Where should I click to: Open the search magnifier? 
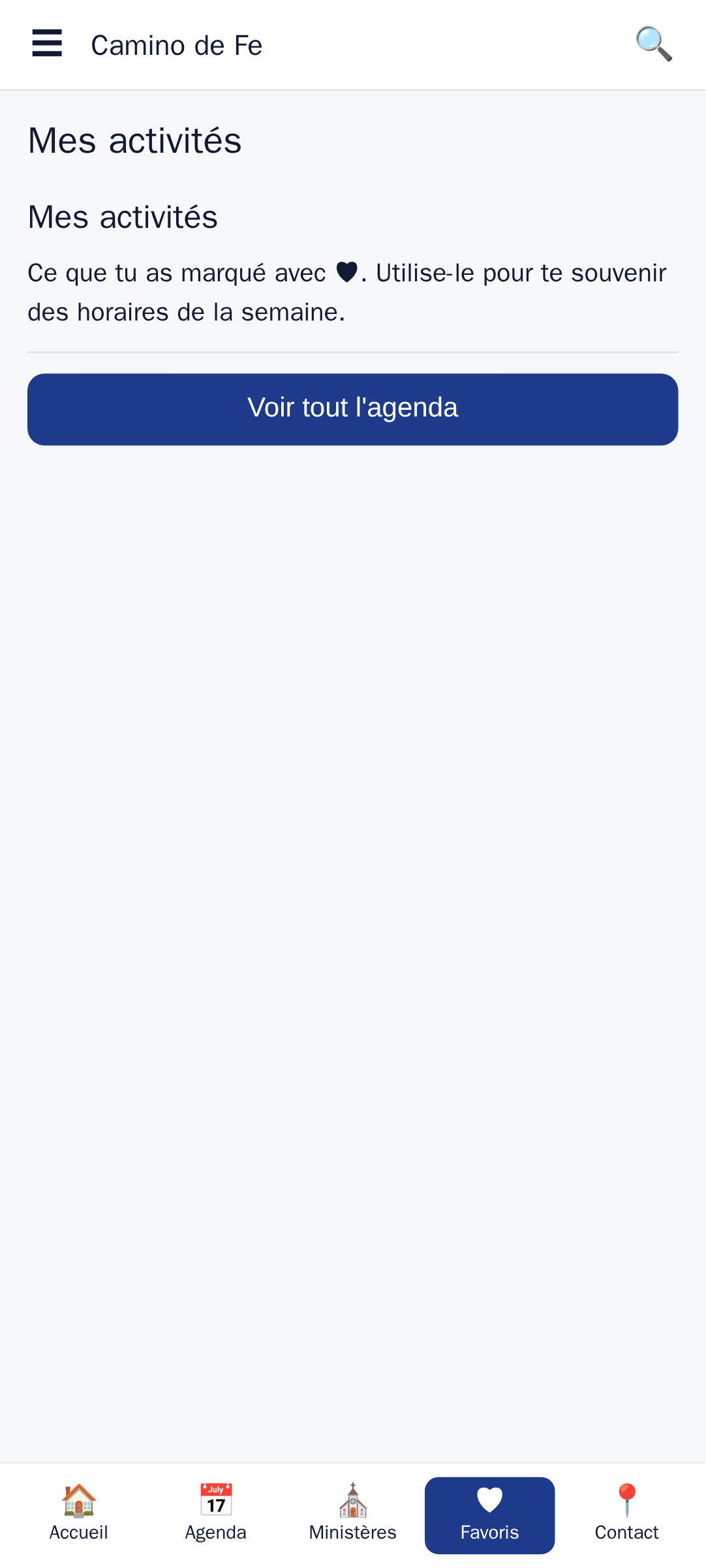tap(654, 44)
